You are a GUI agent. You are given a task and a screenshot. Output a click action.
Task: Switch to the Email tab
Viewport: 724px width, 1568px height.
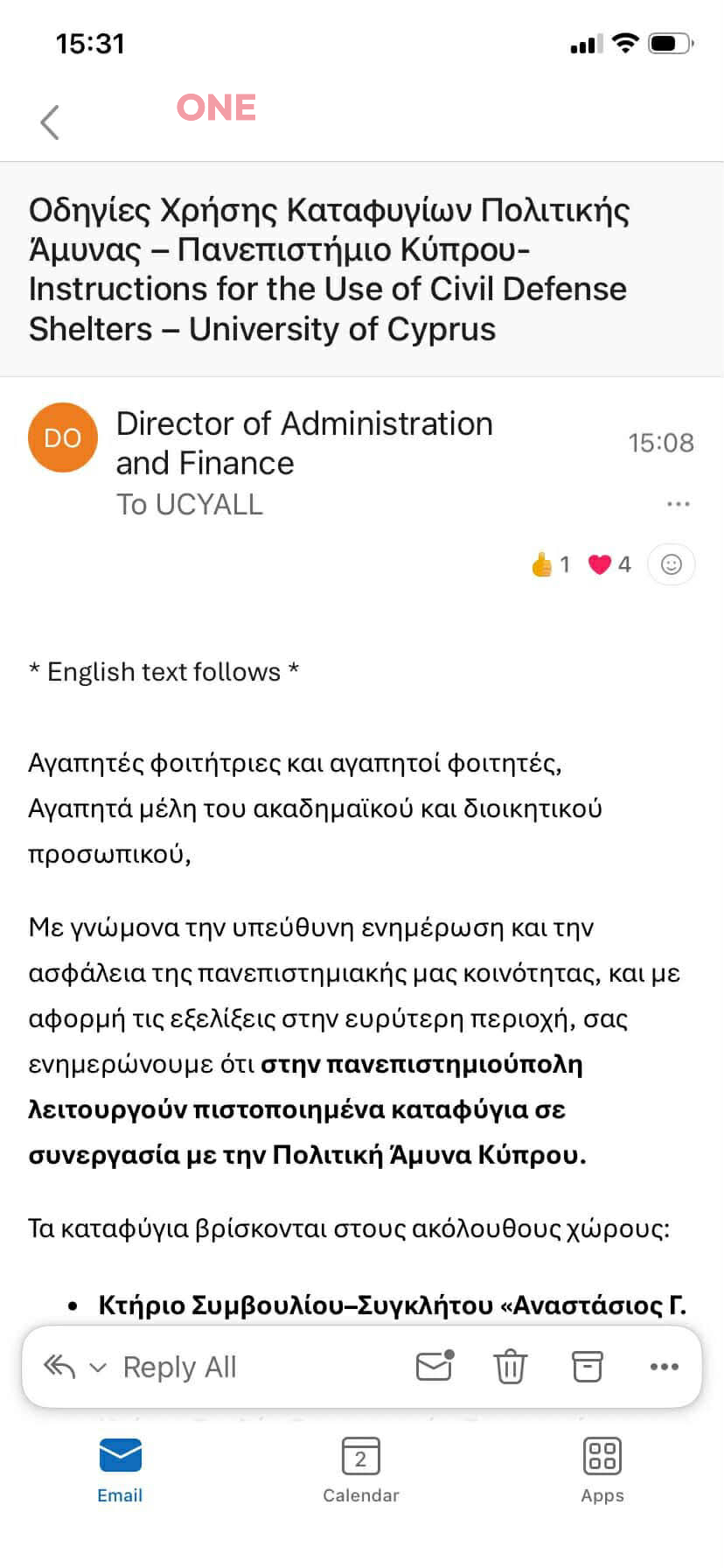point(120,1470)
